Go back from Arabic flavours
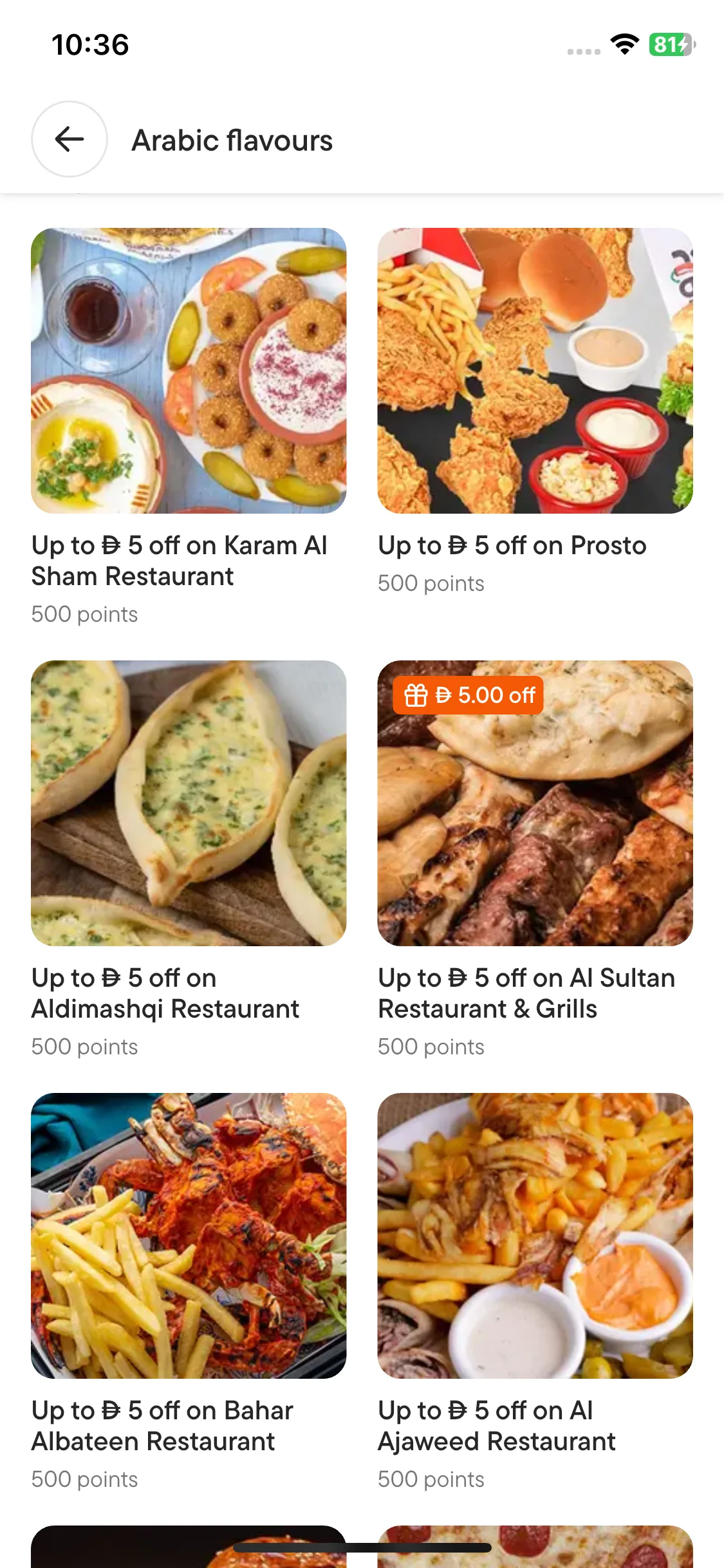Viewport: 724px width, 1568px height. pos(70,139)
